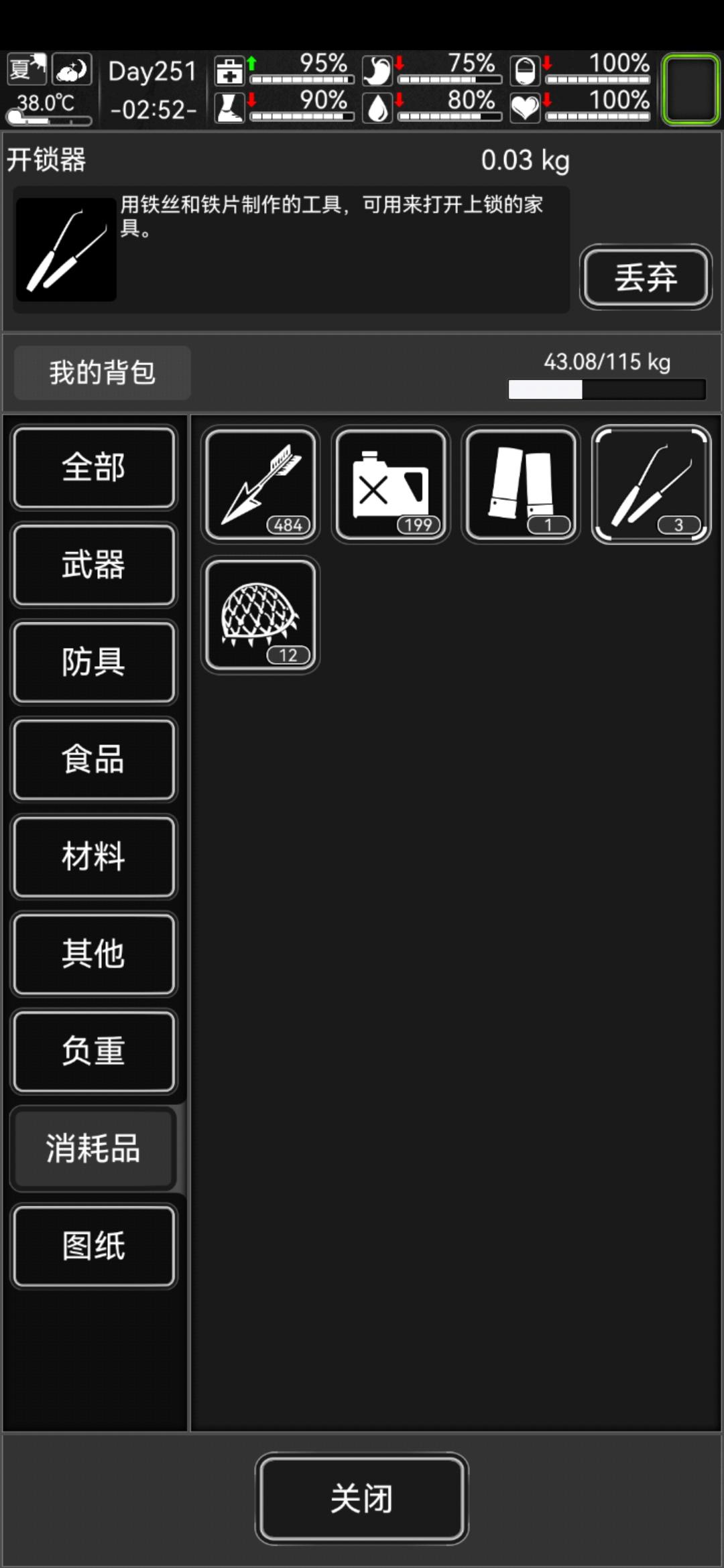This screenshot has height=1568, width=724.
Task: Switch to the 图纸 blueprints category
Action: (x=94, y=1246)
